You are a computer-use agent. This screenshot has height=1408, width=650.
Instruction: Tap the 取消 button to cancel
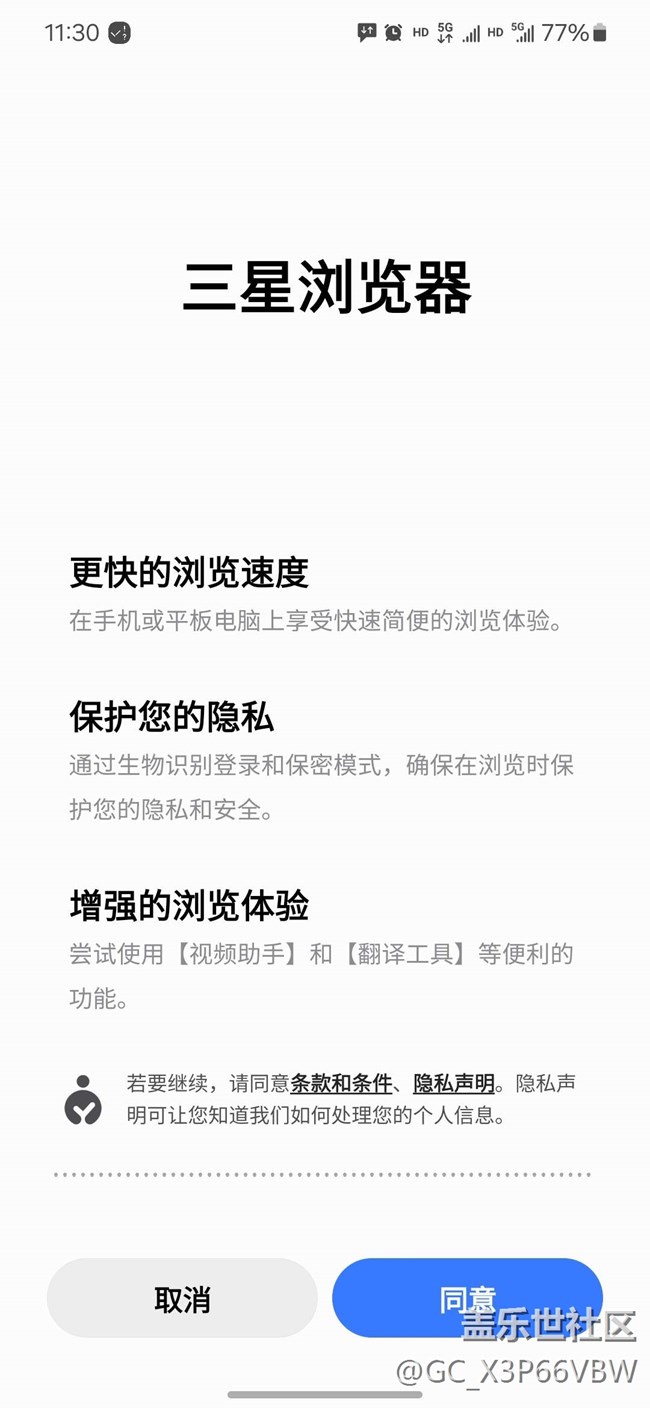[x=182, y=1298]
